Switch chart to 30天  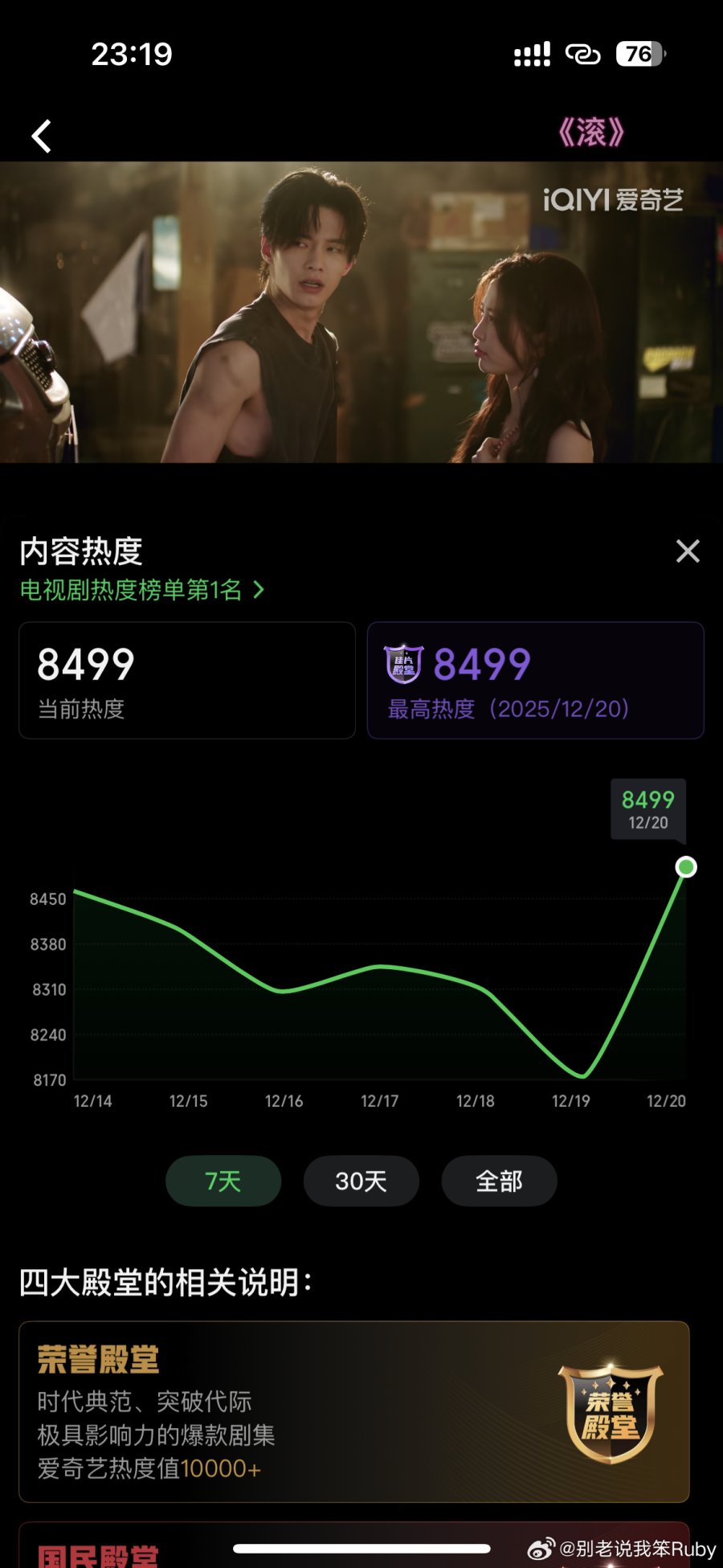[361, 1181]
